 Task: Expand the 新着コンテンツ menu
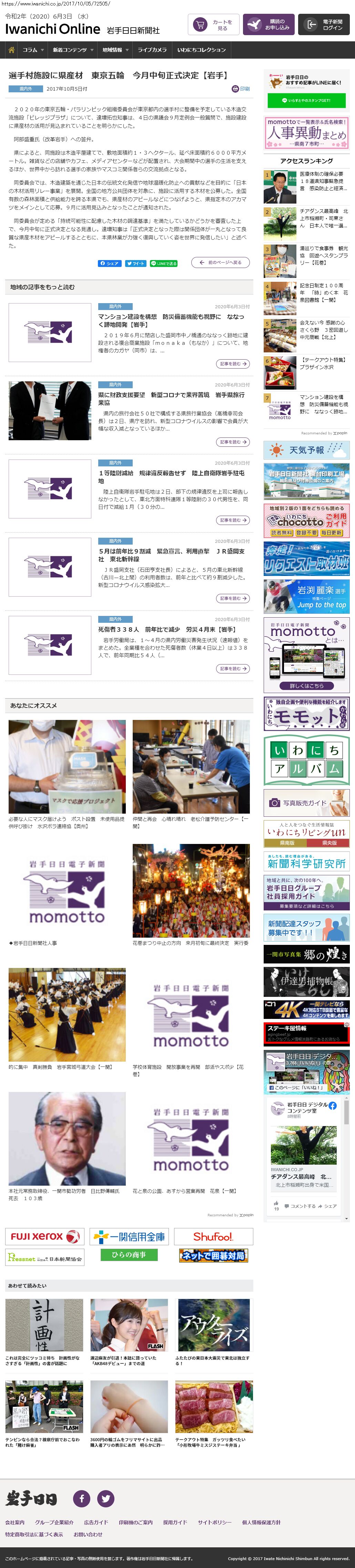pyautogui.click(x=72, y=50)
